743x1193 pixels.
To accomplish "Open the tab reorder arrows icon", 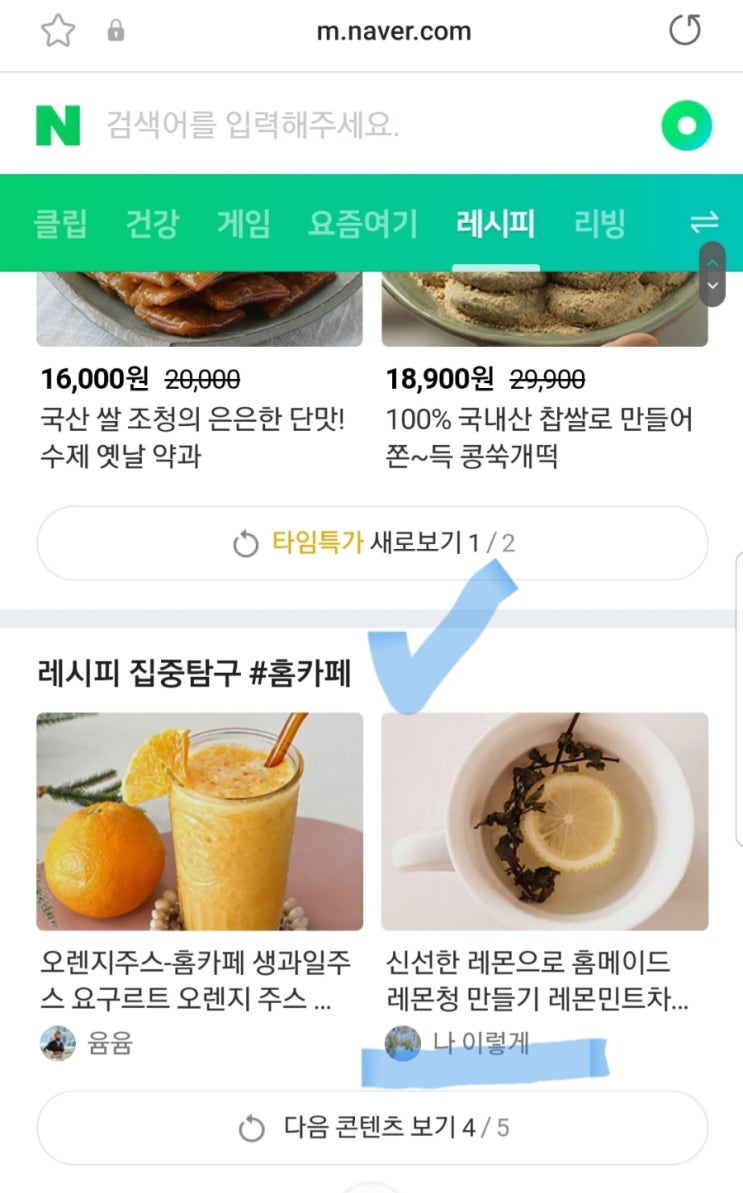I will [705, 222].
